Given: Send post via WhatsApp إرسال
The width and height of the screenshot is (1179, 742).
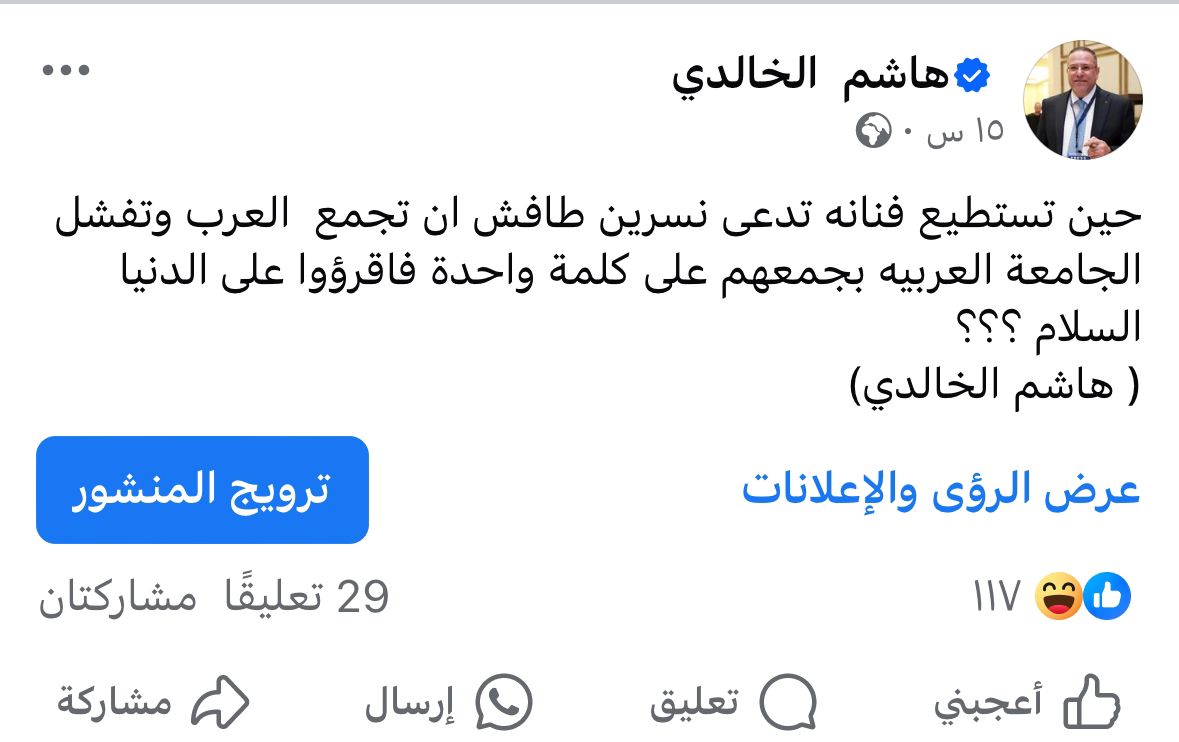Looking at the screenshot, I should pyautogui.click(x=447, y=703).
